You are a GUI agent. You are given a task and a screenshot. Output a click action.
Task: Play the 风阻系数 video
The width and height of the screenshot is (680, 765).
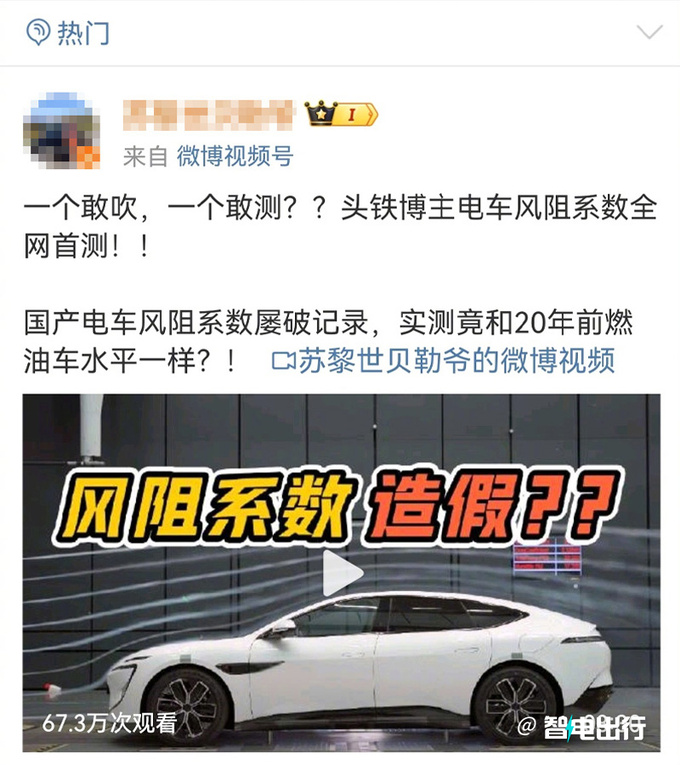(x=342, y=573)
